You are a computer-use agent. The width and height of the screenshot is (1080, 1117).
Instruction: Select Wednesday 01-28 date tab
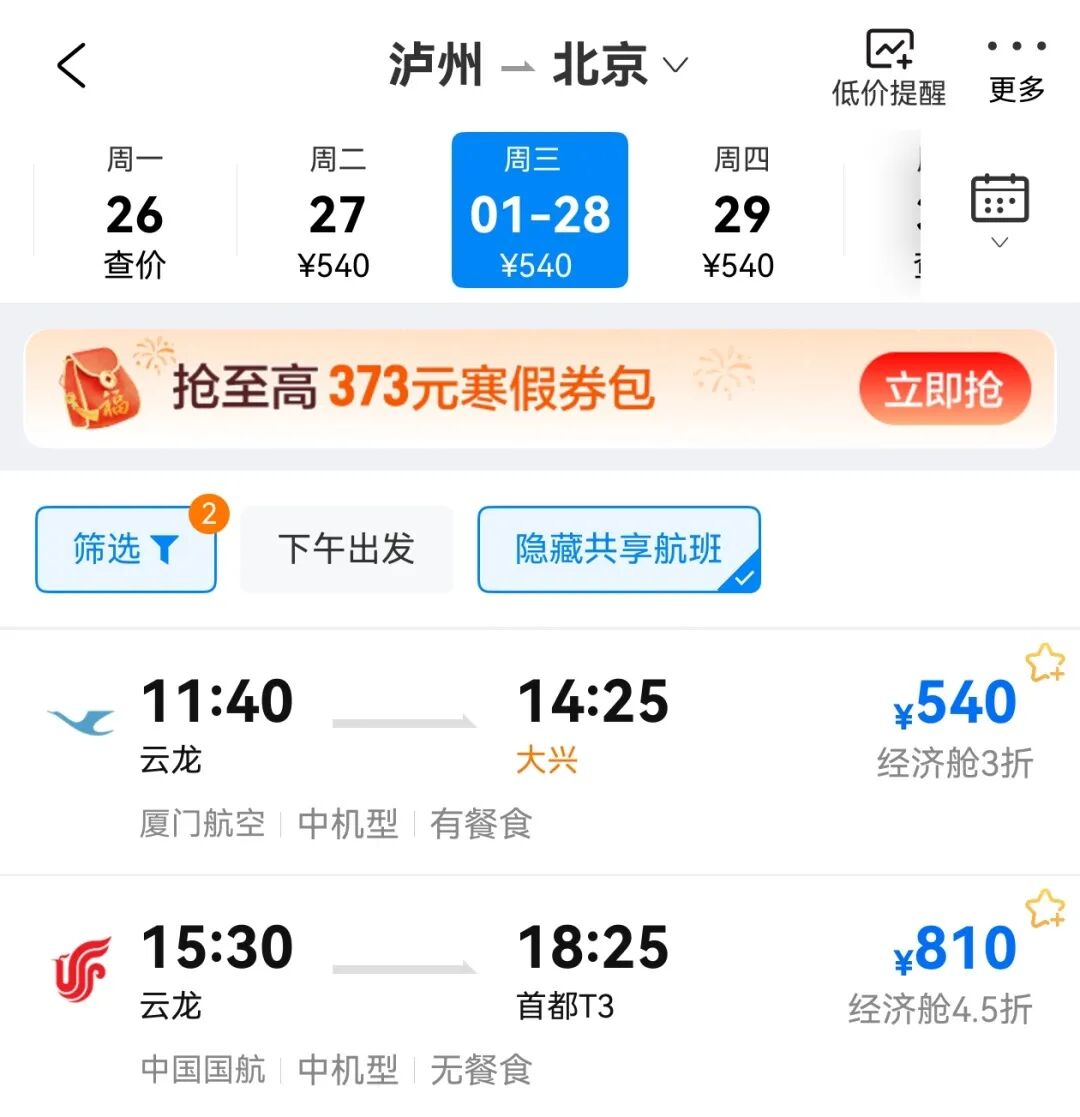click(539, 211)
